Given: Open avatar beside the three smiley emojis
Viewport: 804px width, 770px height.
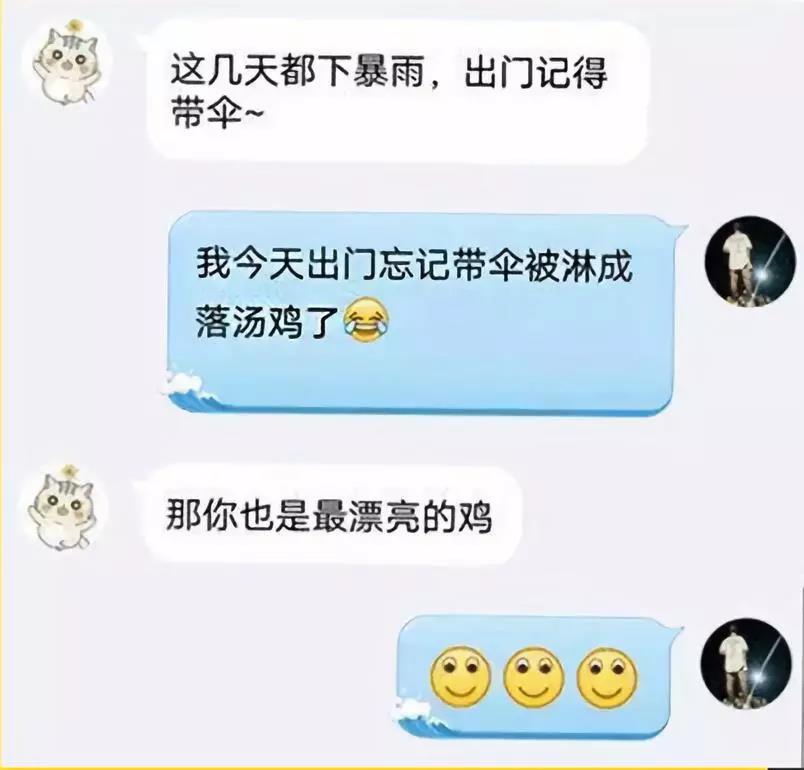Looking at the screenshot, I should coord(745,663).
